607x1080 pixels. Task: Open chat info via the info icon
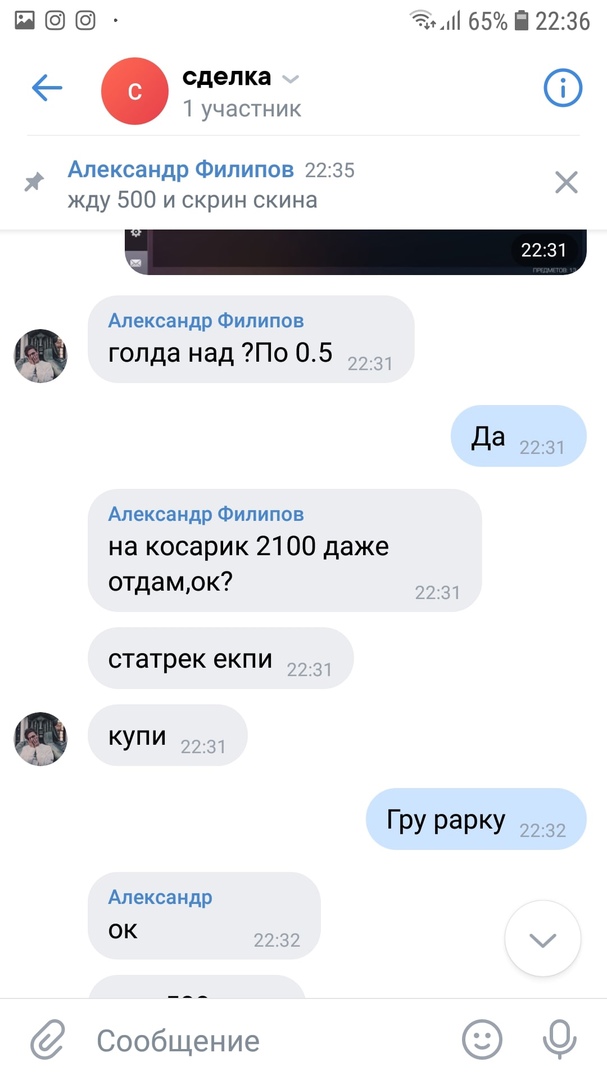click(x=562, y=88)
